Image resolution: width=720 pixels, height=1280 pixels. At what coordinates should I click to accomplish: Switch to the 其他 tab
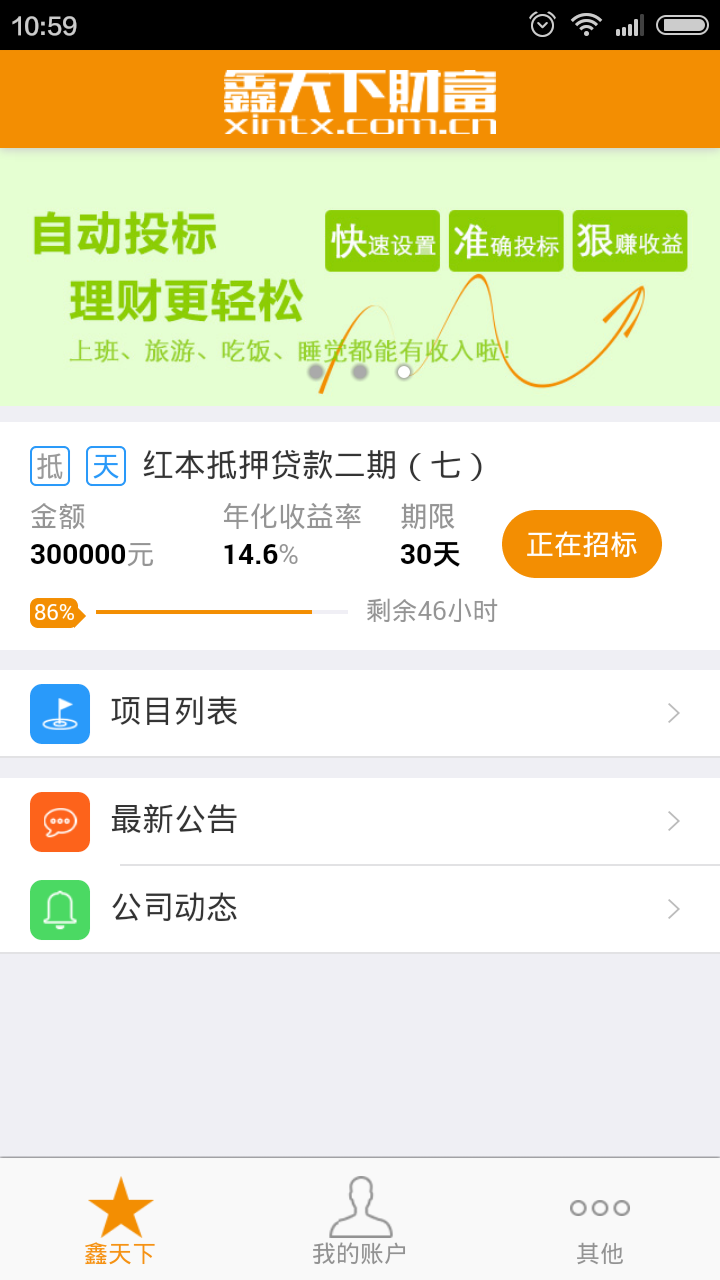600,1220
